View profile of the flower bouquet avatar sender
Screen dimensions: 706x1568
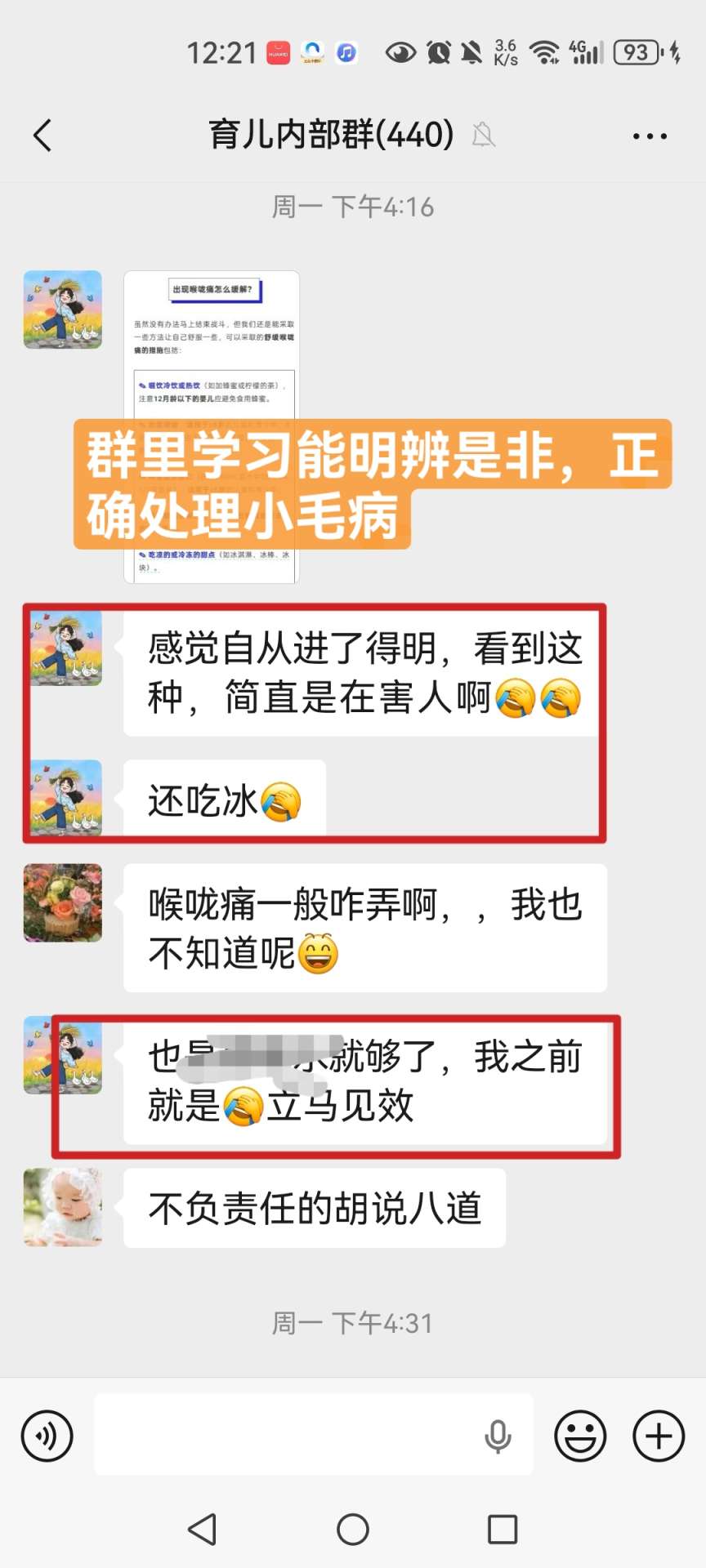[63, 903]
